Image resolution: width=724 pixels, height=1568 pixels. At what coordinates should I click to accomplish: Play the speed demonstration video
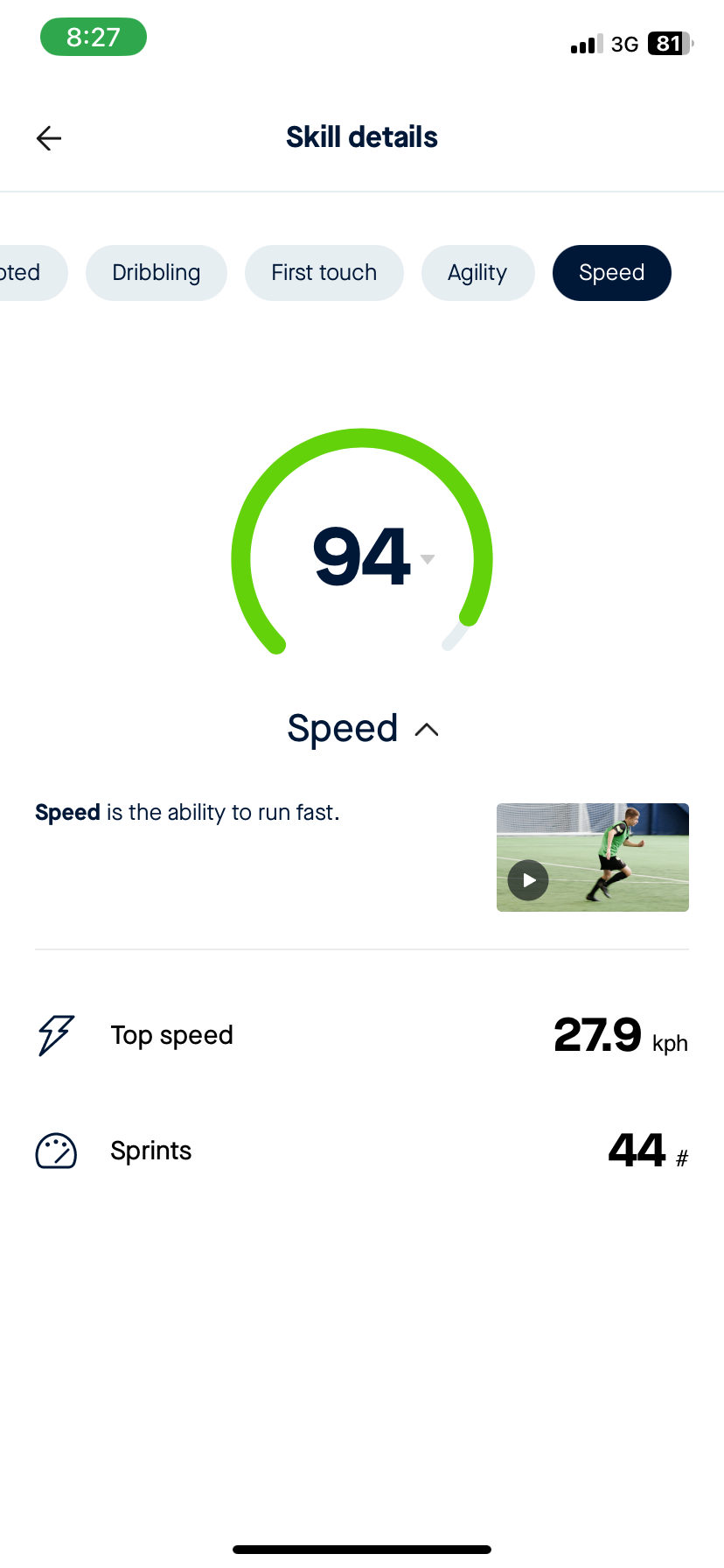pos(529,880)
